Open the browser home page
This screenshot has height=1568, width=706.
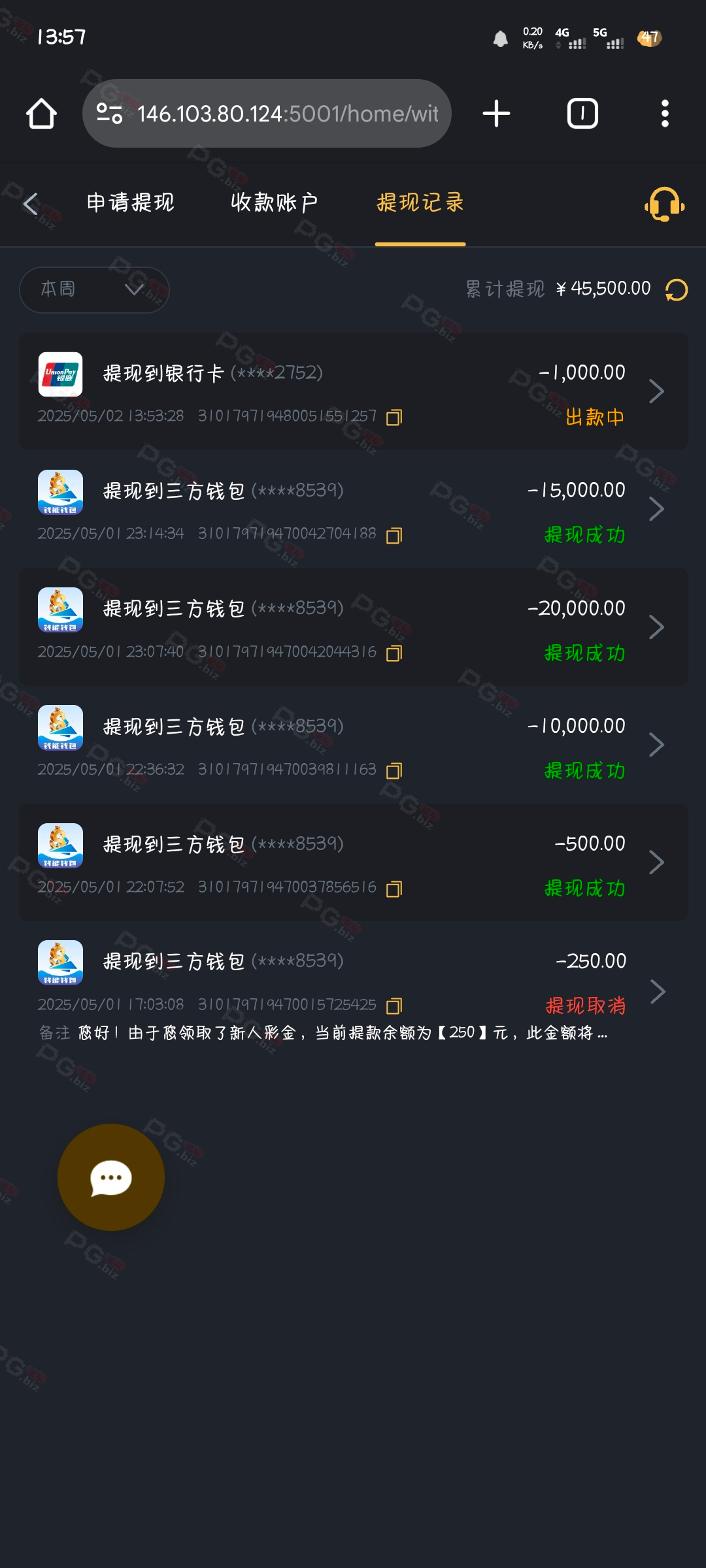(x=41, y=114)
